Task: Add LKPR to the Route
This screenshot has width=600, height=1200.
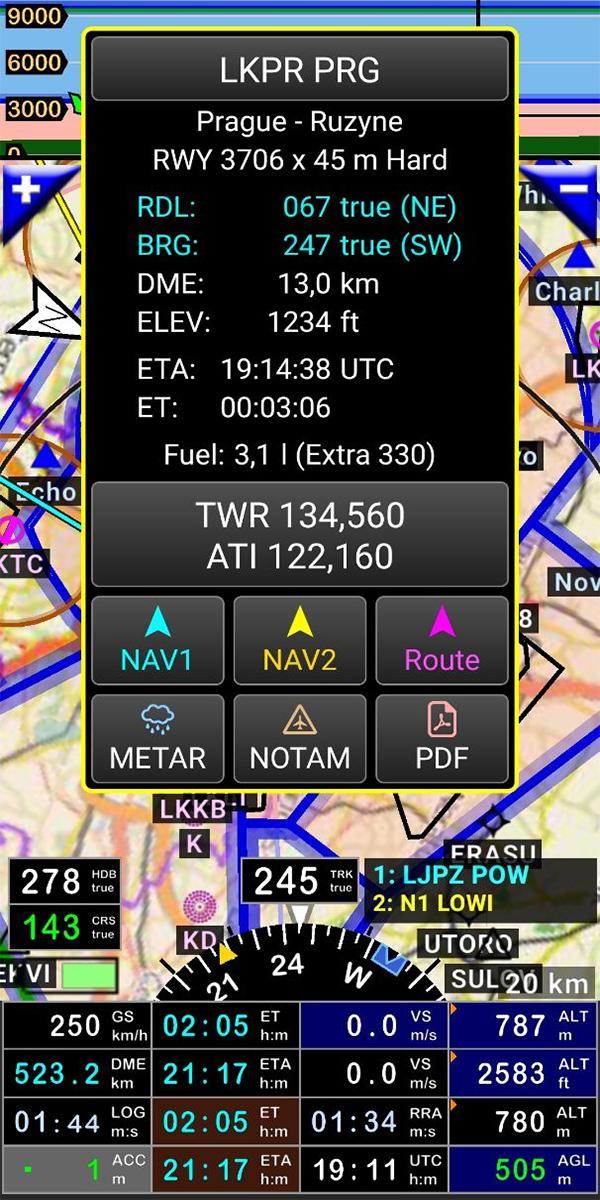Action: (x=442, y=641)
